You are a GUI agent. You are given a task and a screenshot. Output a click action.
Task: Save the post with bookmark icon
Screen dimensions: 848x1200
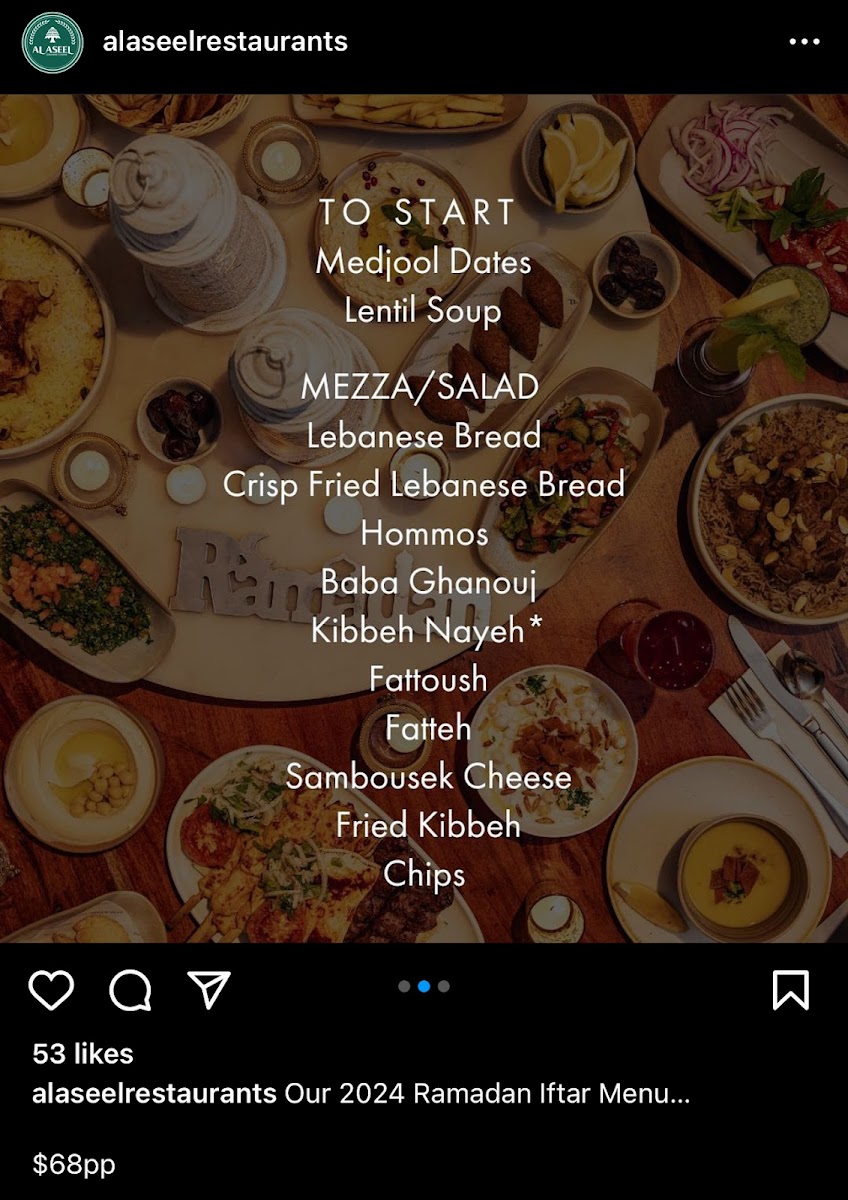pyautogui.click(x=790, y=990)
